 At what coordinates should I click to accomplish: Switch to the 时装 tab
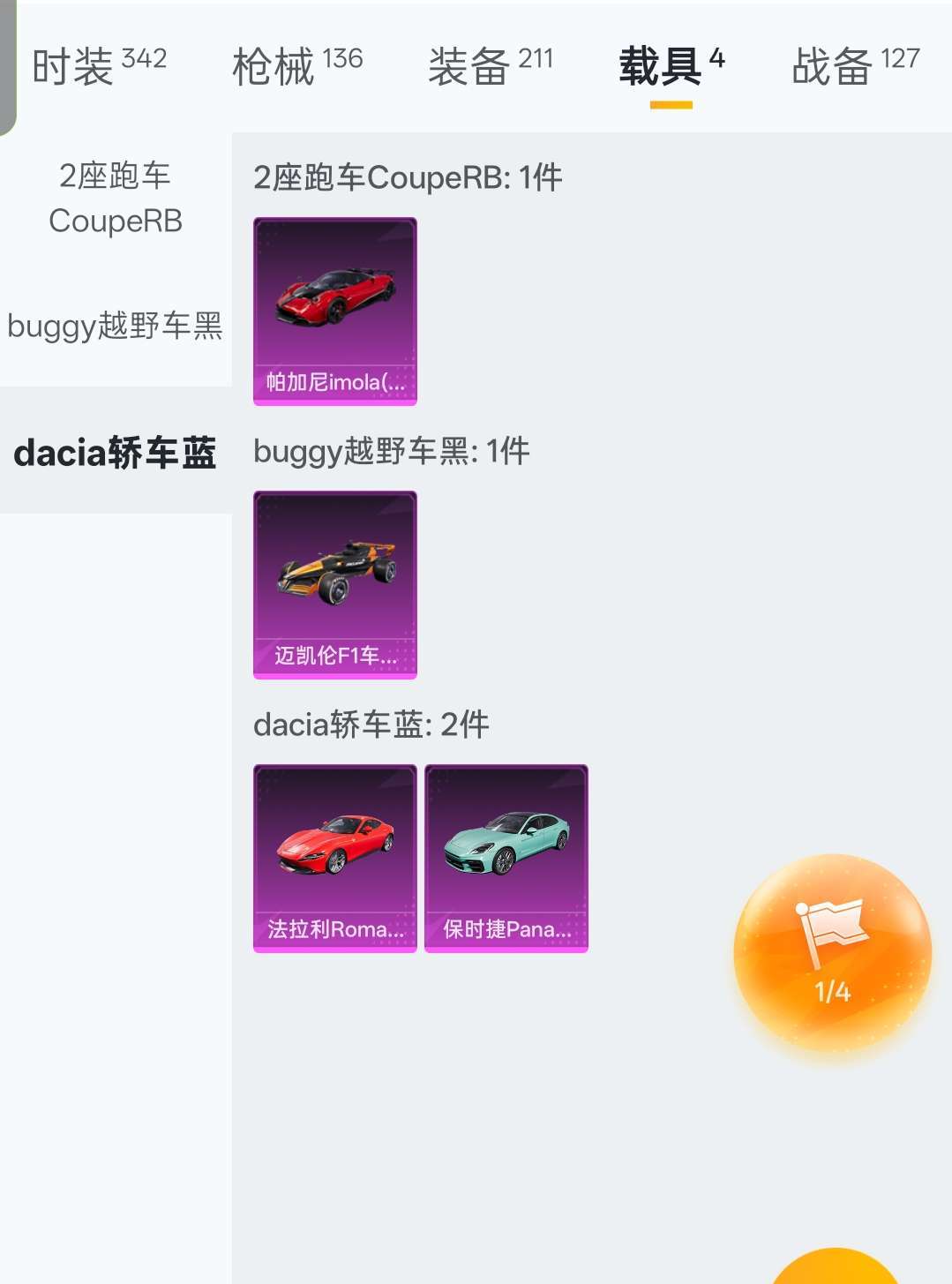click(x=99, y=66)
